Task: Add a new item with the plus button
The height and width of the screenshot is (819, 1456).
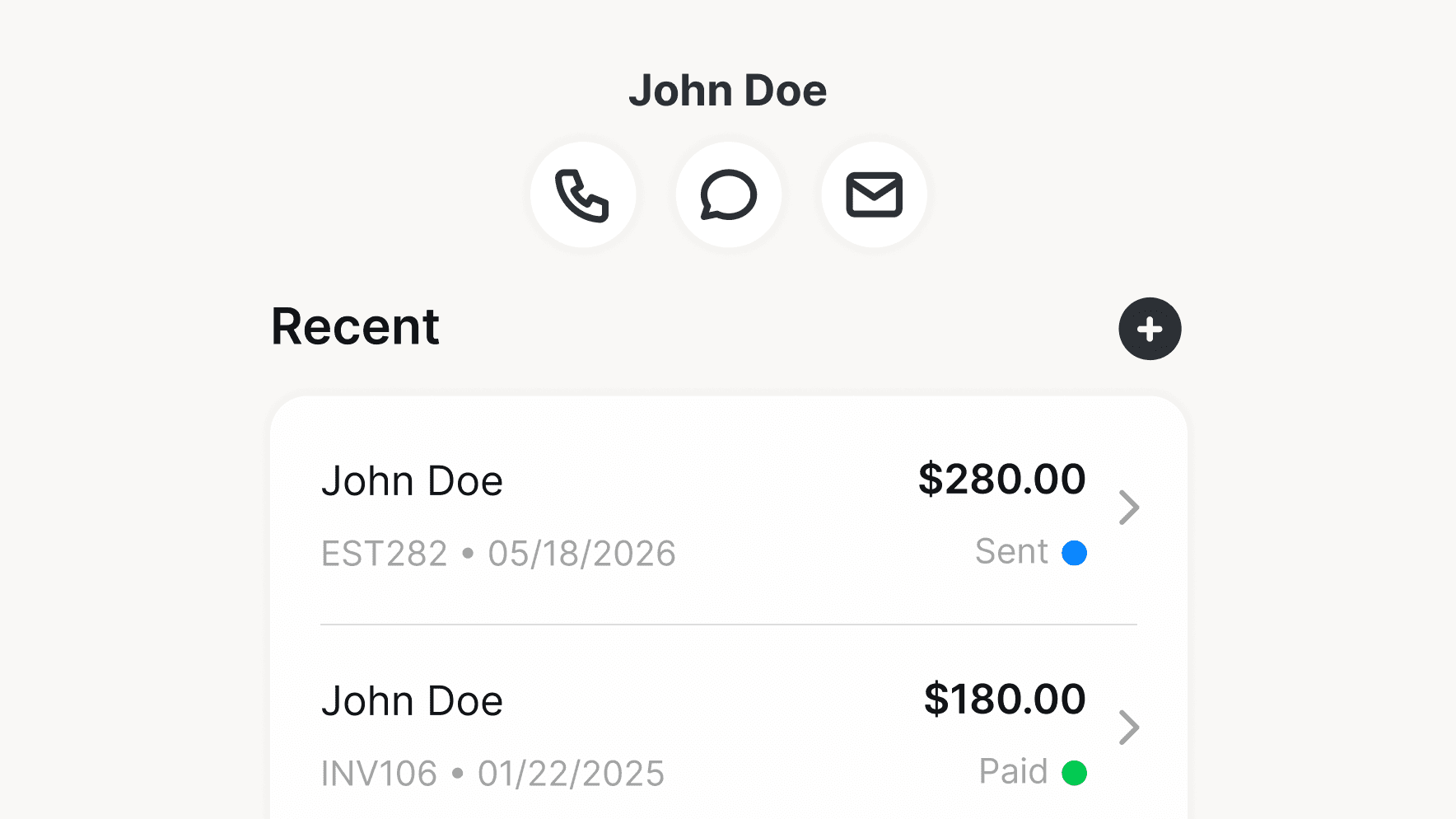Action: (x=1150, y=329)
